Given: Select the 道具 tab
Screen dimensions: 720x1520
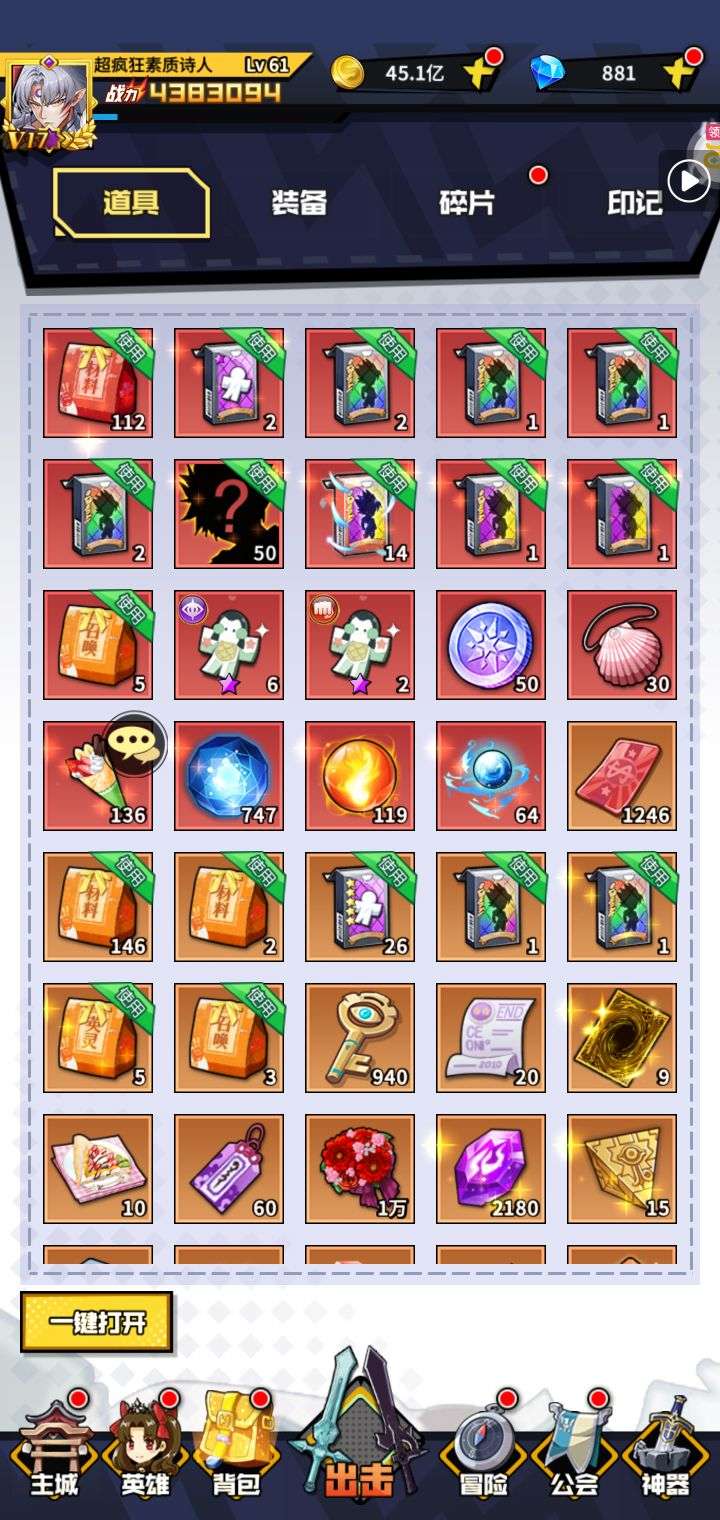Looking at the screenshot, I should pos(131,203).
